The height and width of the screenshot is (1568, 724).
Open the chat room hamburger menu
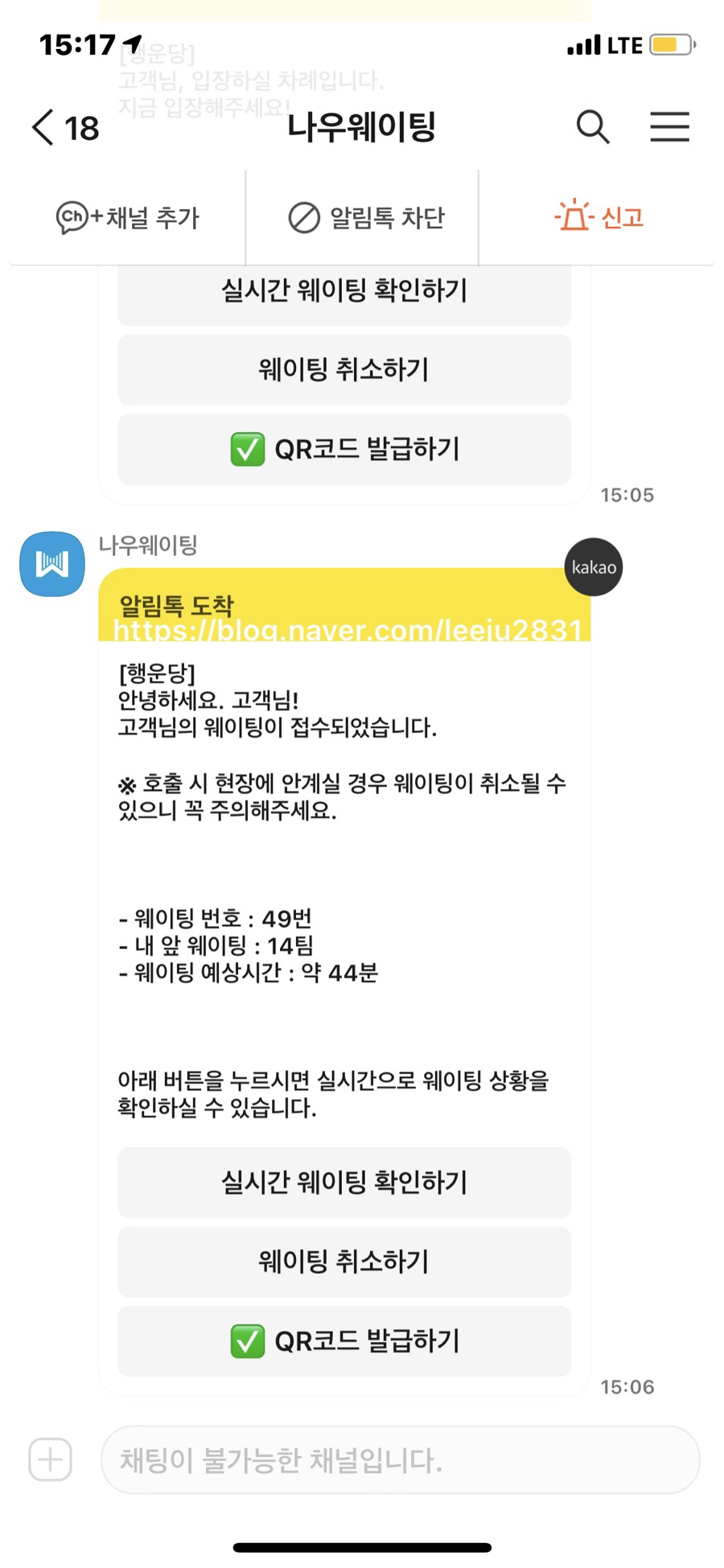pyautogui.click(x=669, y=127)
